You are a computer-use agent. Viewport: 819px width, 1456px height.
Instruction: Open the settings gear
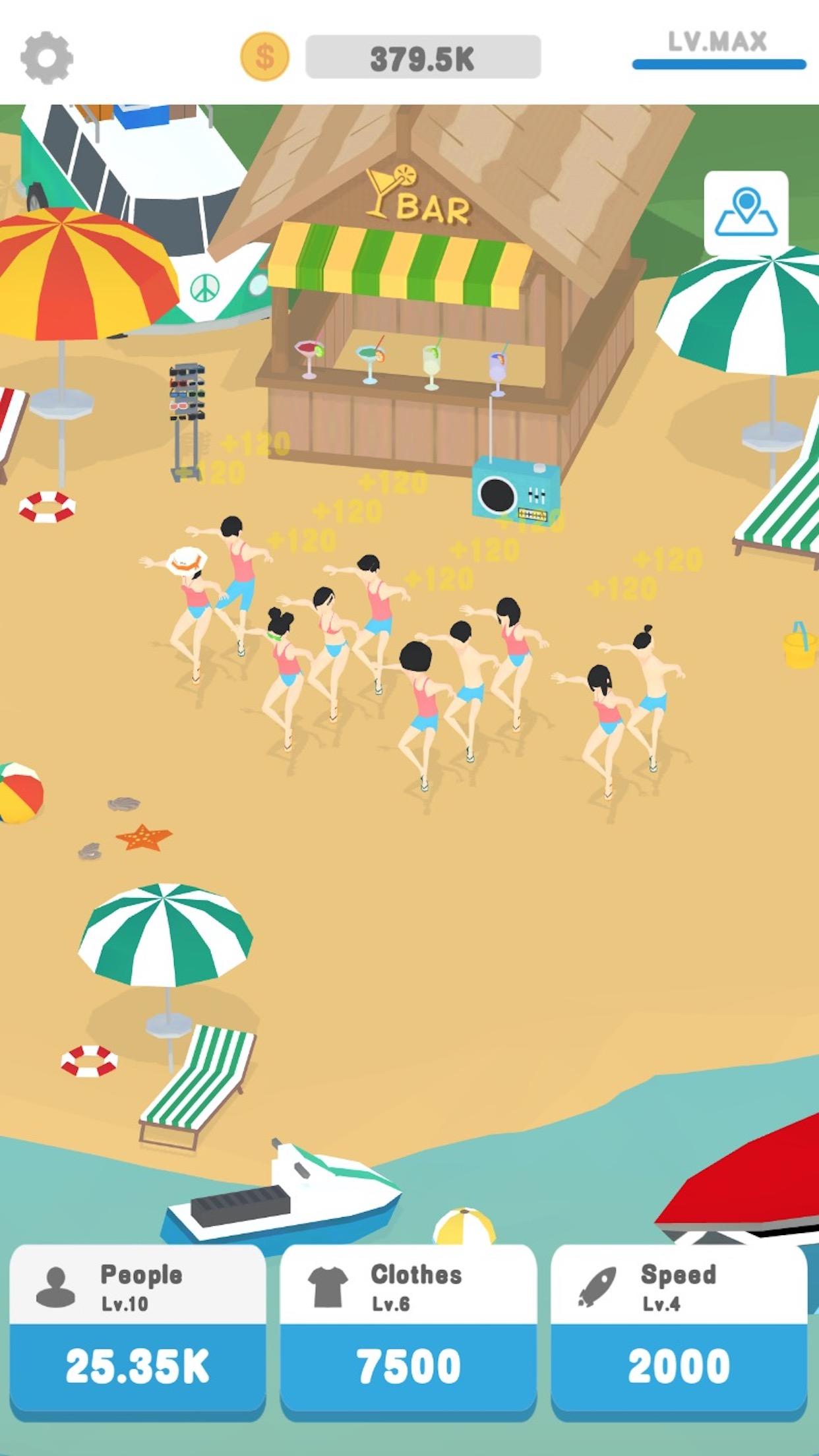click(46, 58)
